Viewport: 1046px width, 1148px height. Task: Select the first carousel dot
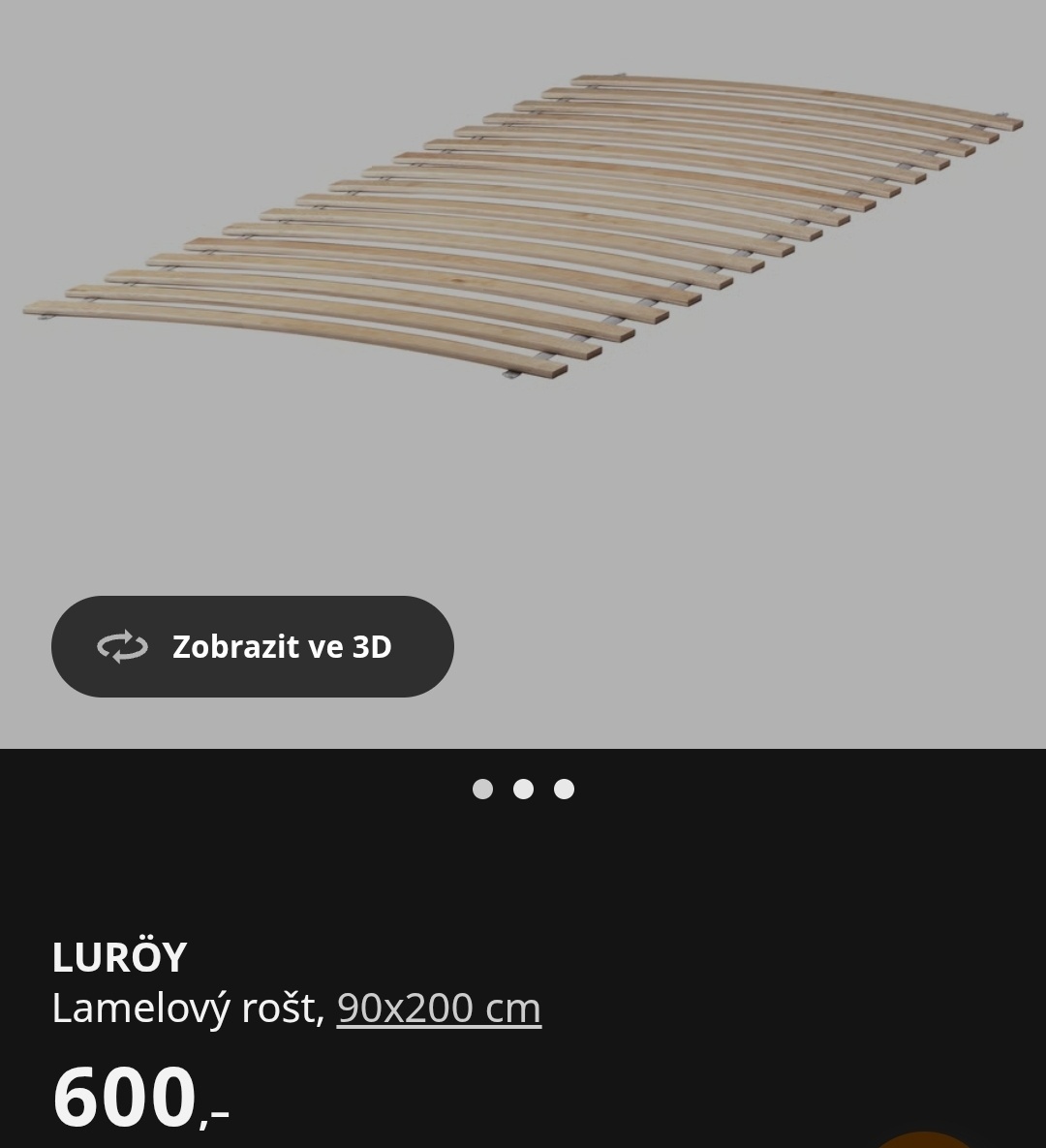484,789
